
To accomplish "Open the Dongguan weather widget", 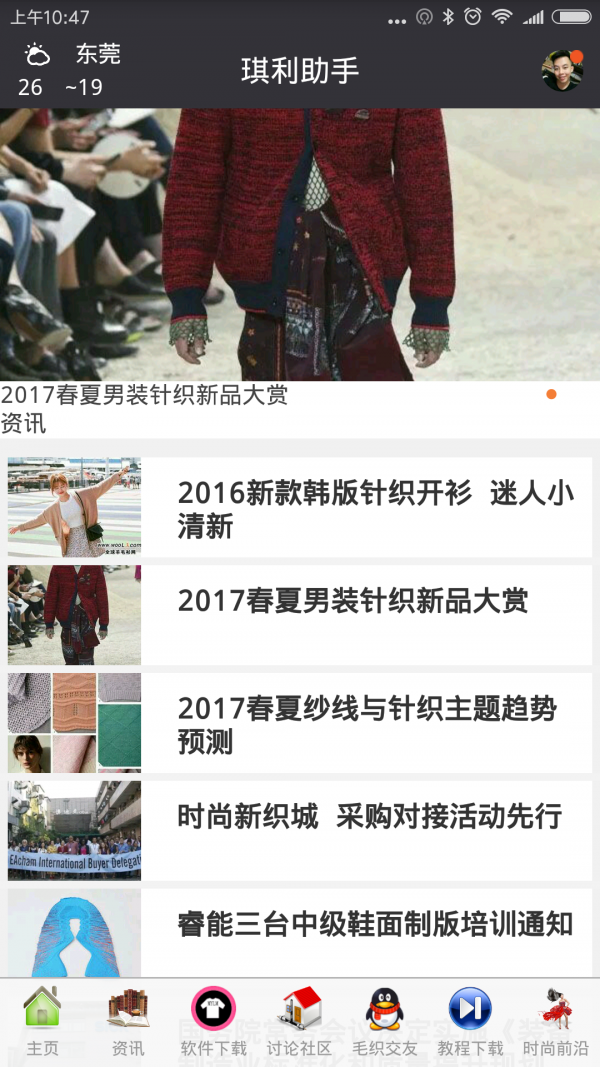I will pos(68,71).
